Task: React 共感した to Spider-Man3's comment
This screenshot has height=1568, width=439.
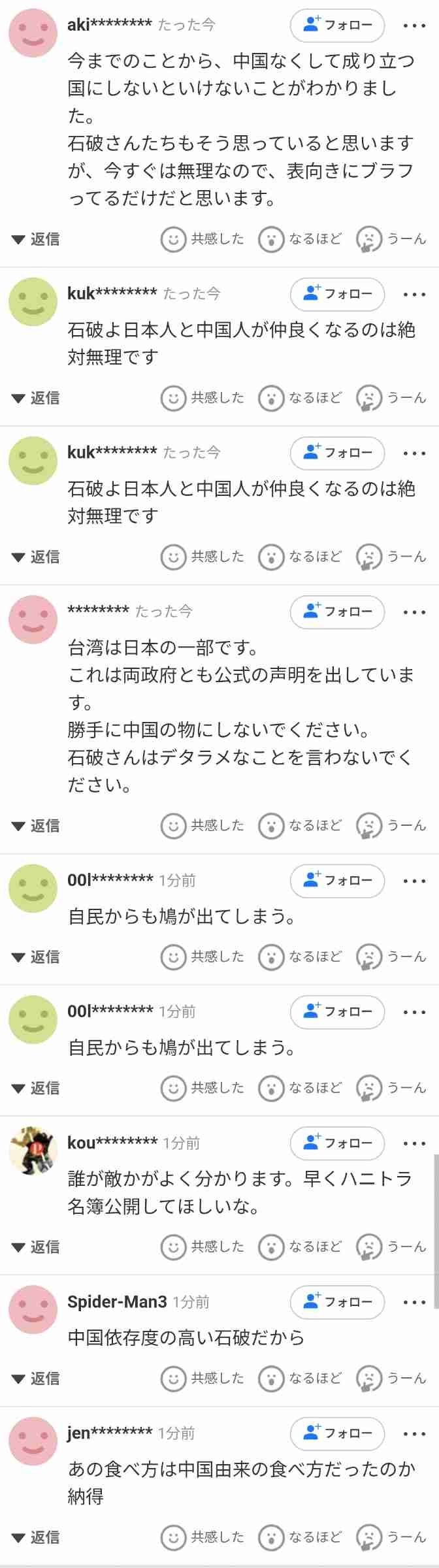Action: pos(203,1379)
